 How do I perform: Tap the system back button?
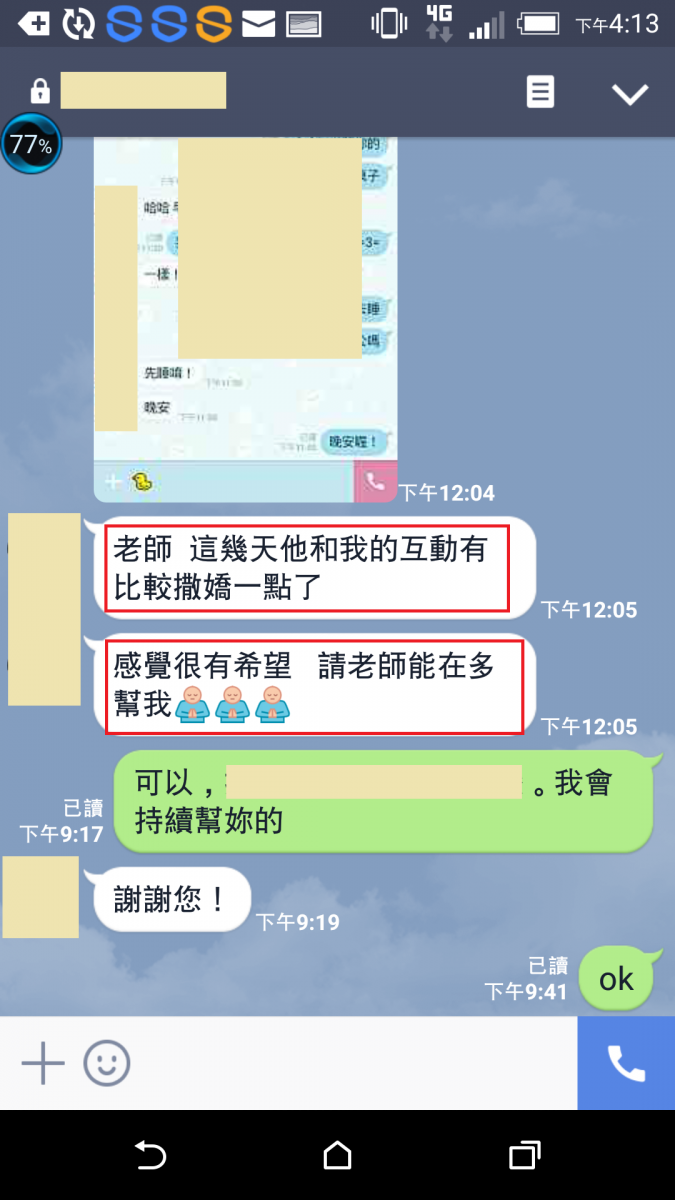150,1156
